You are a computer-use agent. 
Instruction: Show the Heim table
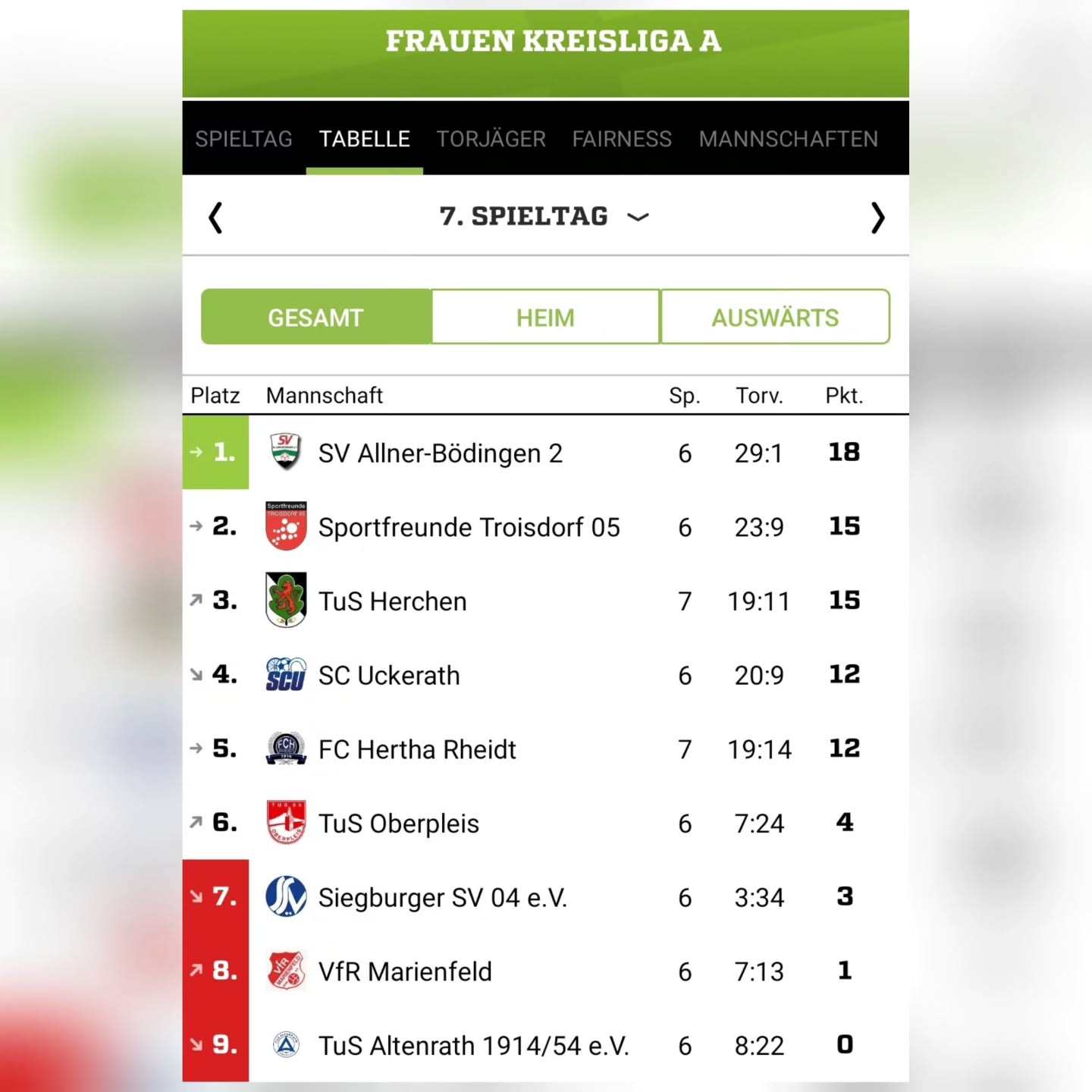(x=545, y=317)
